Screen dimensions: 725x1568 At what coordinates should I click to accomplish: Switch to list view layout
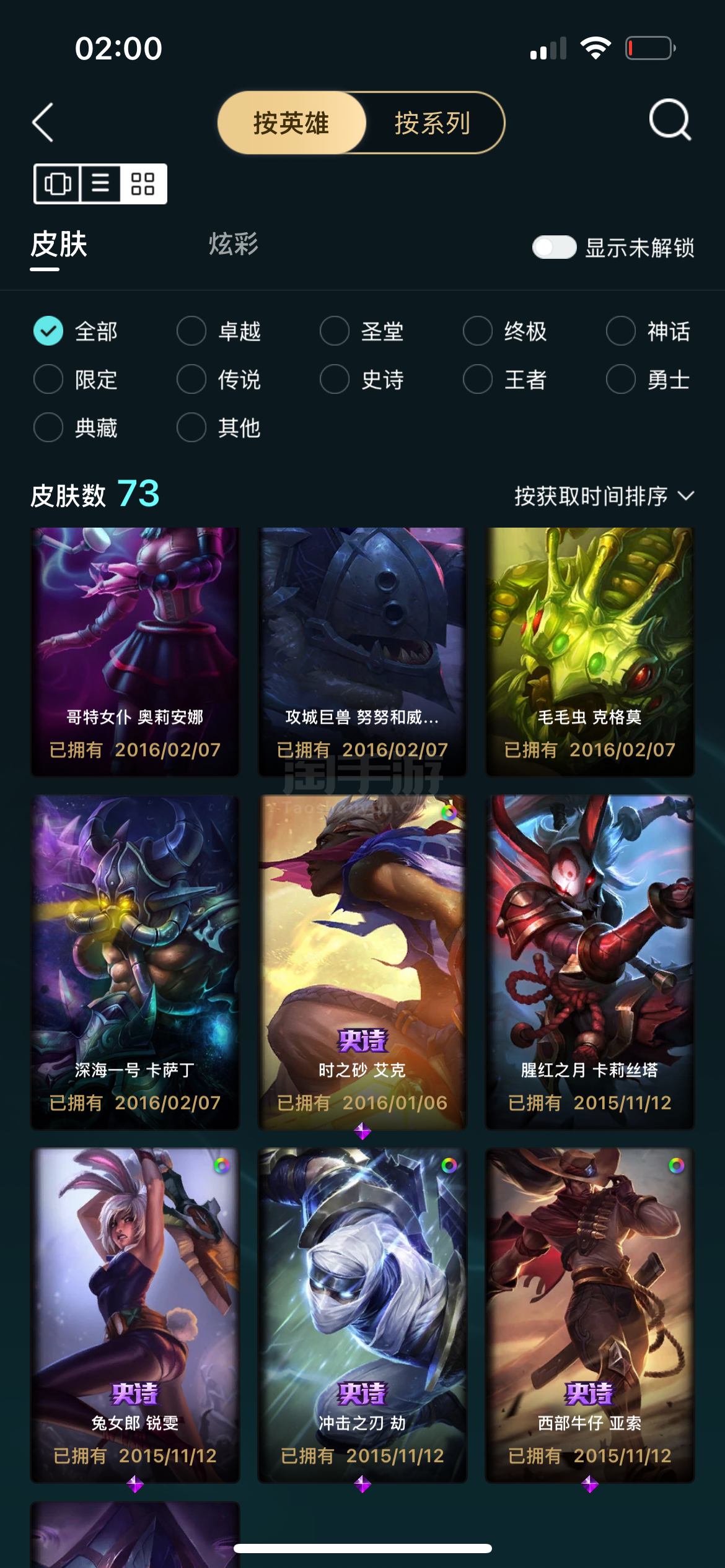[x=100, y=184]
